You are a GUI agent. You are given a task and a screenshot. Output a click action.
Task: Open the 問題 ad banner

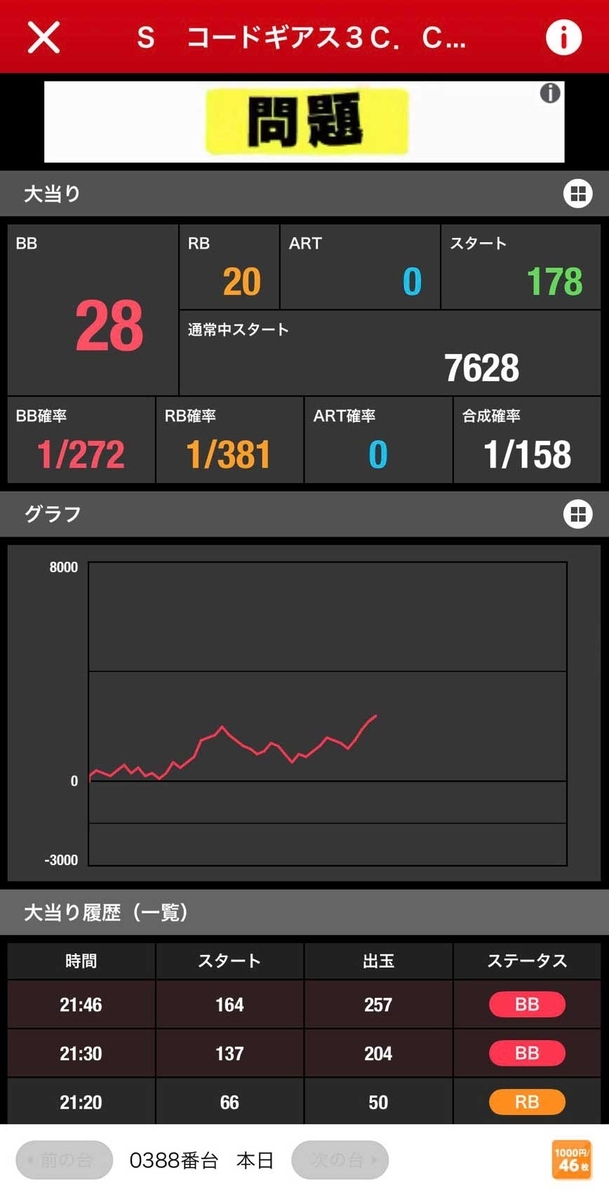pos(304,122)
